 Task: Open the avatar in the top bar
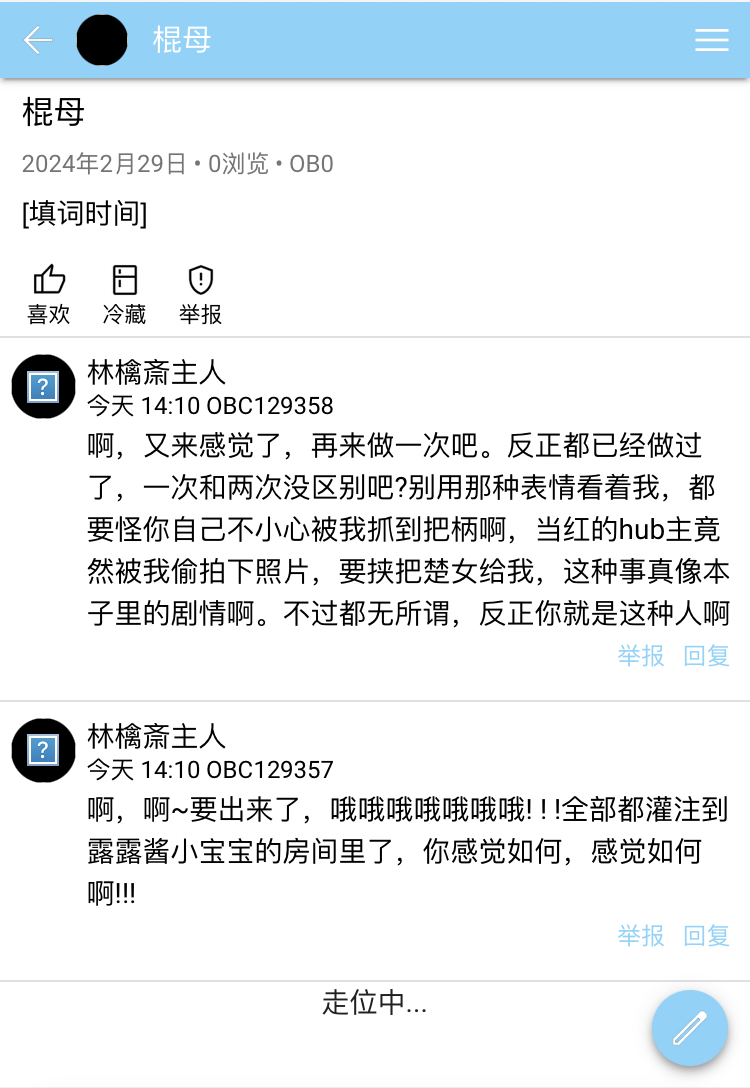(102, 40)
